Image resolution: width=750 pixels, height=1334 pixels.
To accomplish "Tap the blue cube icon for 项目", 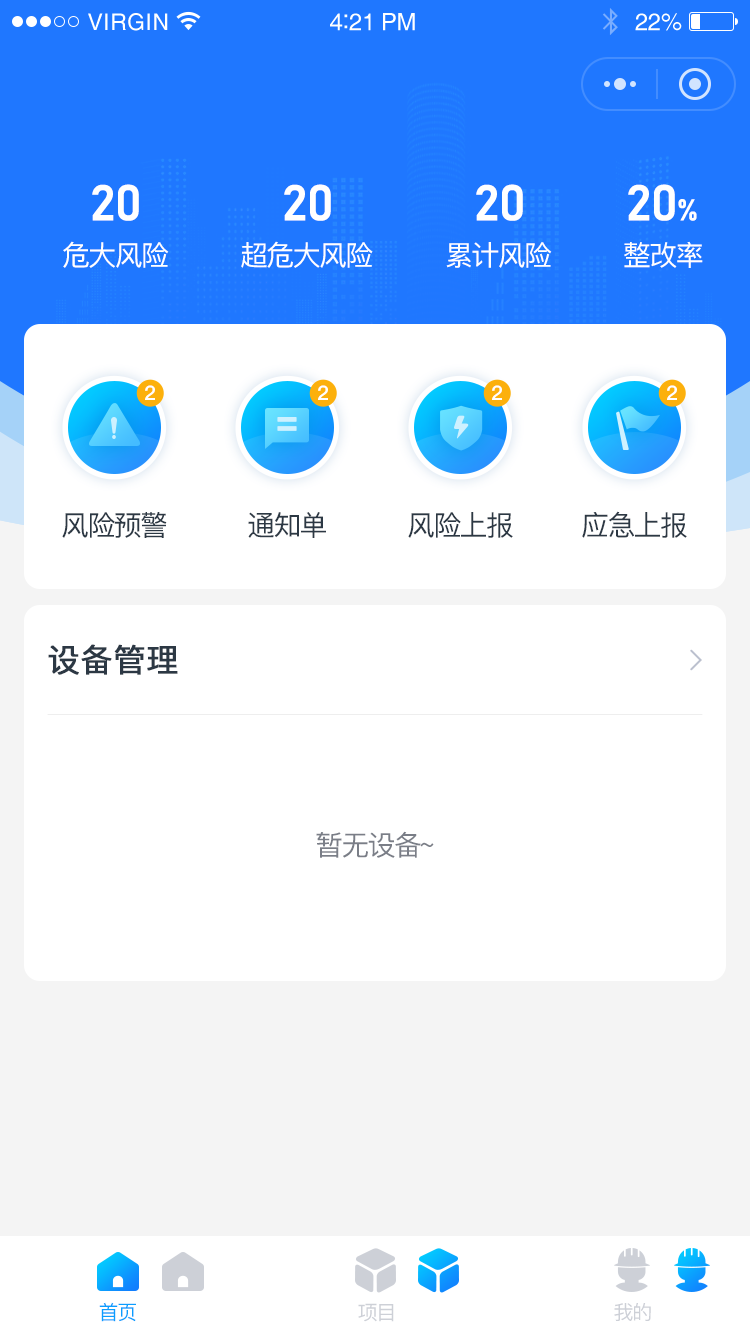I will [x=440, y=1270].
